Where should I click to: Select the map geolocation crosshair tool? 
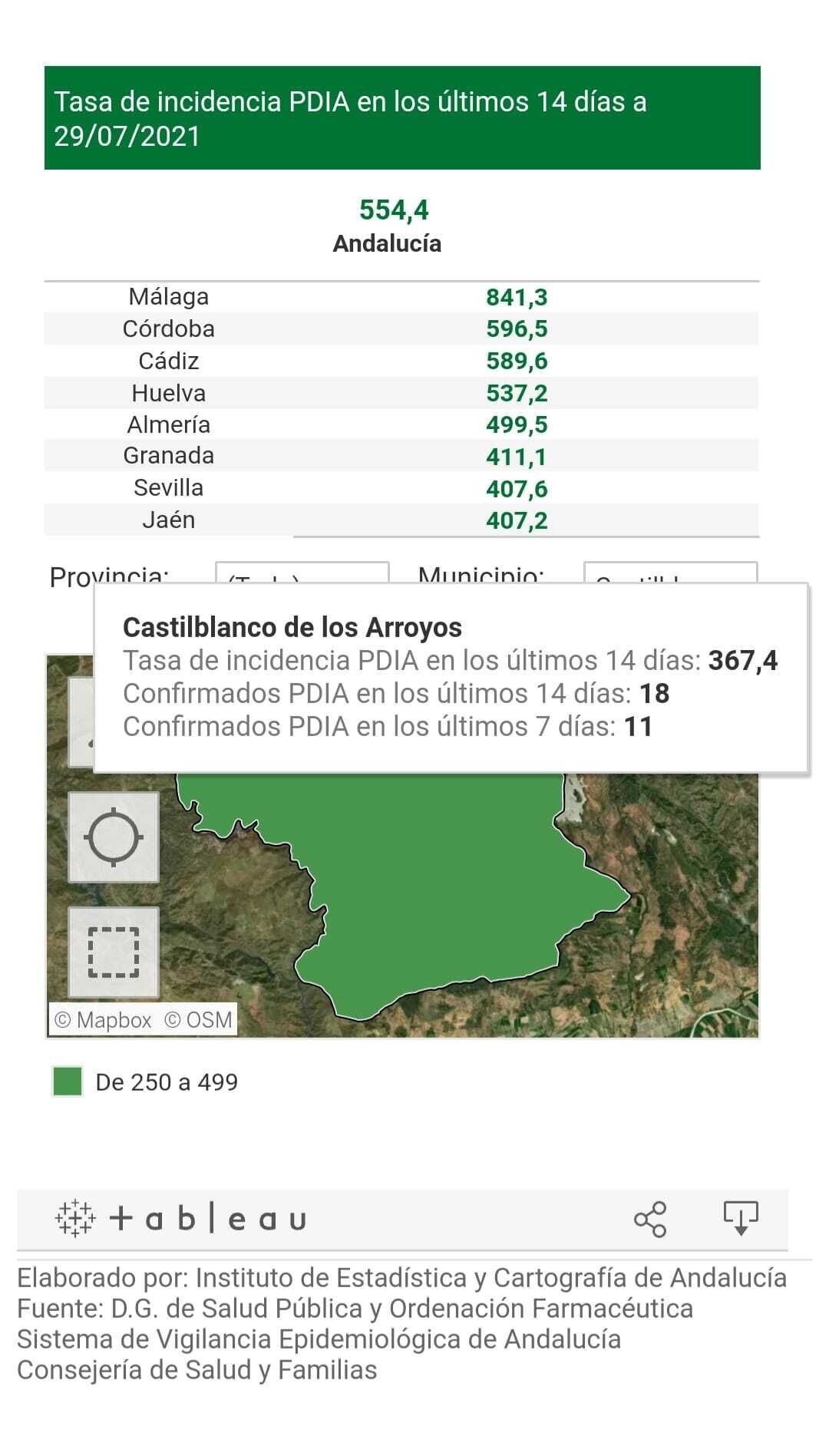[x=114, y=835]
